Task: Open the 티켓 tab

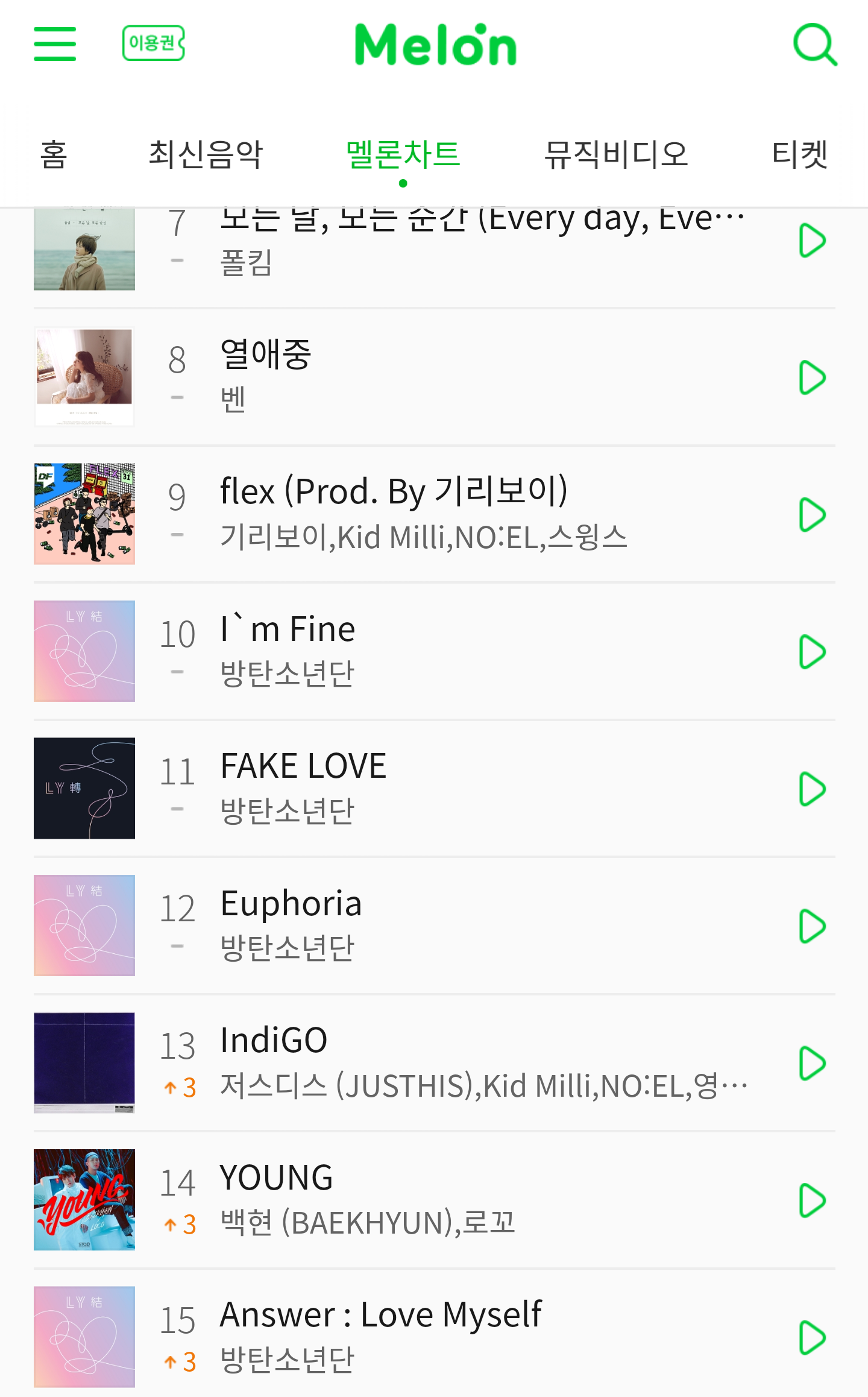Action: pos(799,154)
